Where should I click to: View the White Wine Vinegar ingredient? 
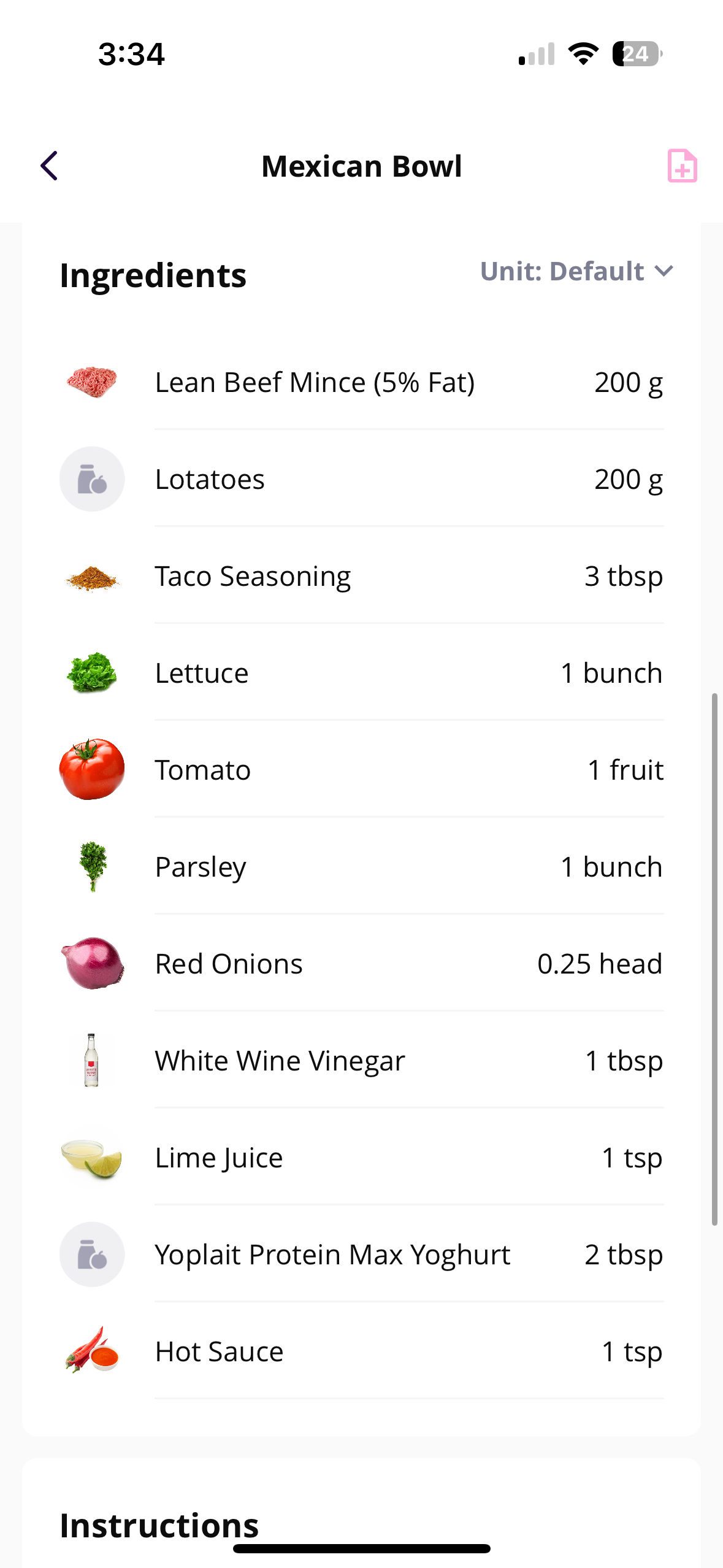click(x=361, y=1061)
